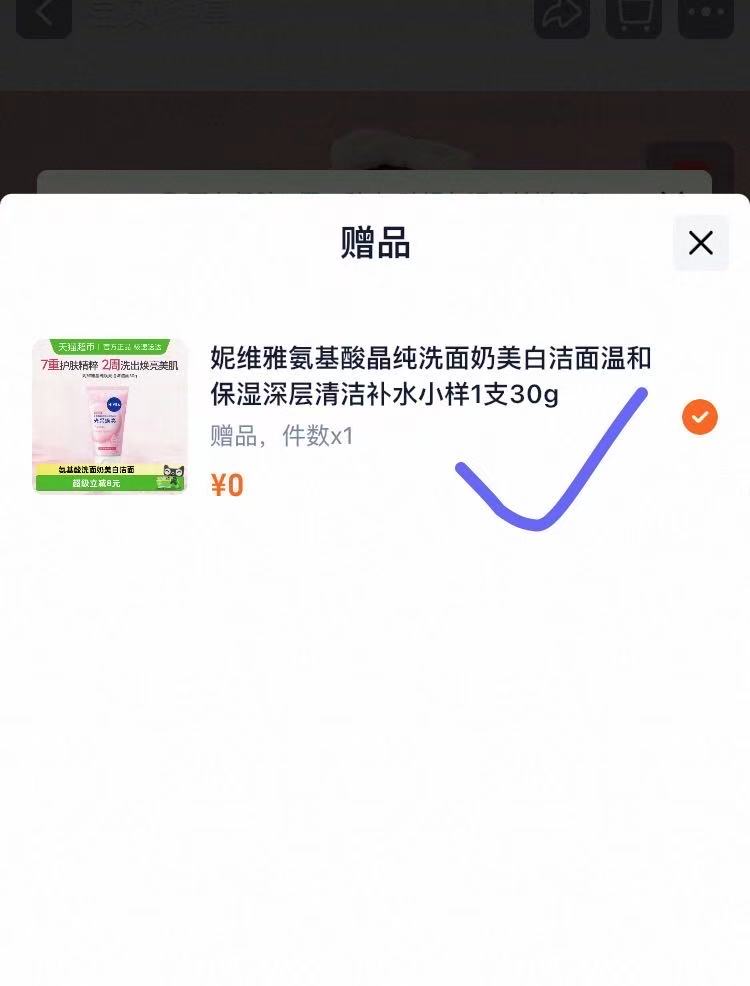Tap the 赠品 popup title
Screen dimensions: 750x986
(x=375, y=245)
